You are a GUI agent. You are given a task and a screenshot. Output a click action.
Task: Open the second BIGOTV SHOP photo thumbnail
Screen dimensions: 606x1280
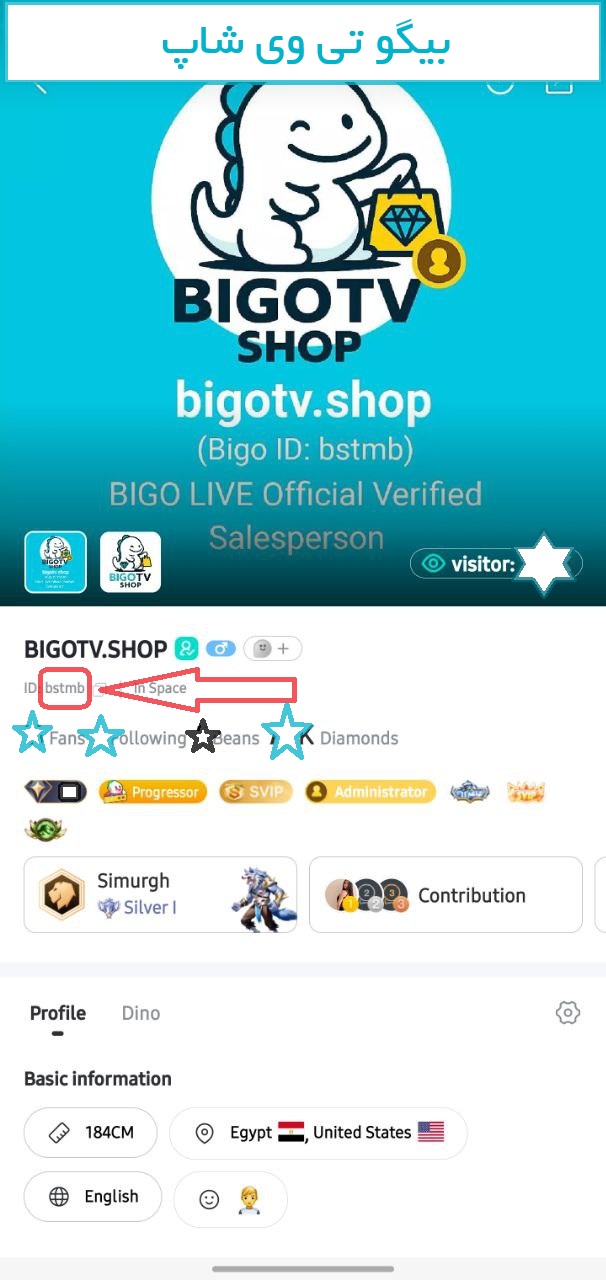tap(130, 562)
